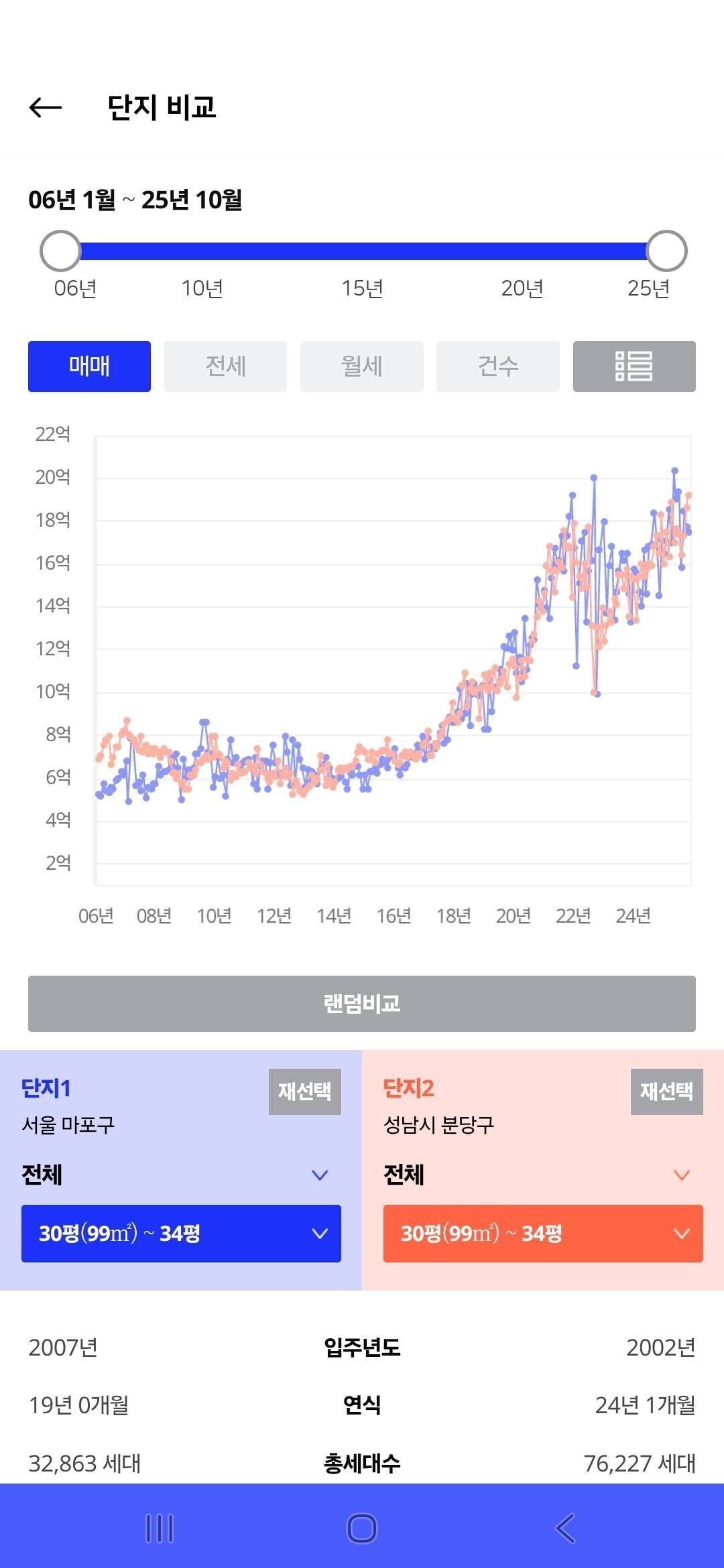
Task: Tap 재선택 for 단지1
Action: click(305, 1092)
